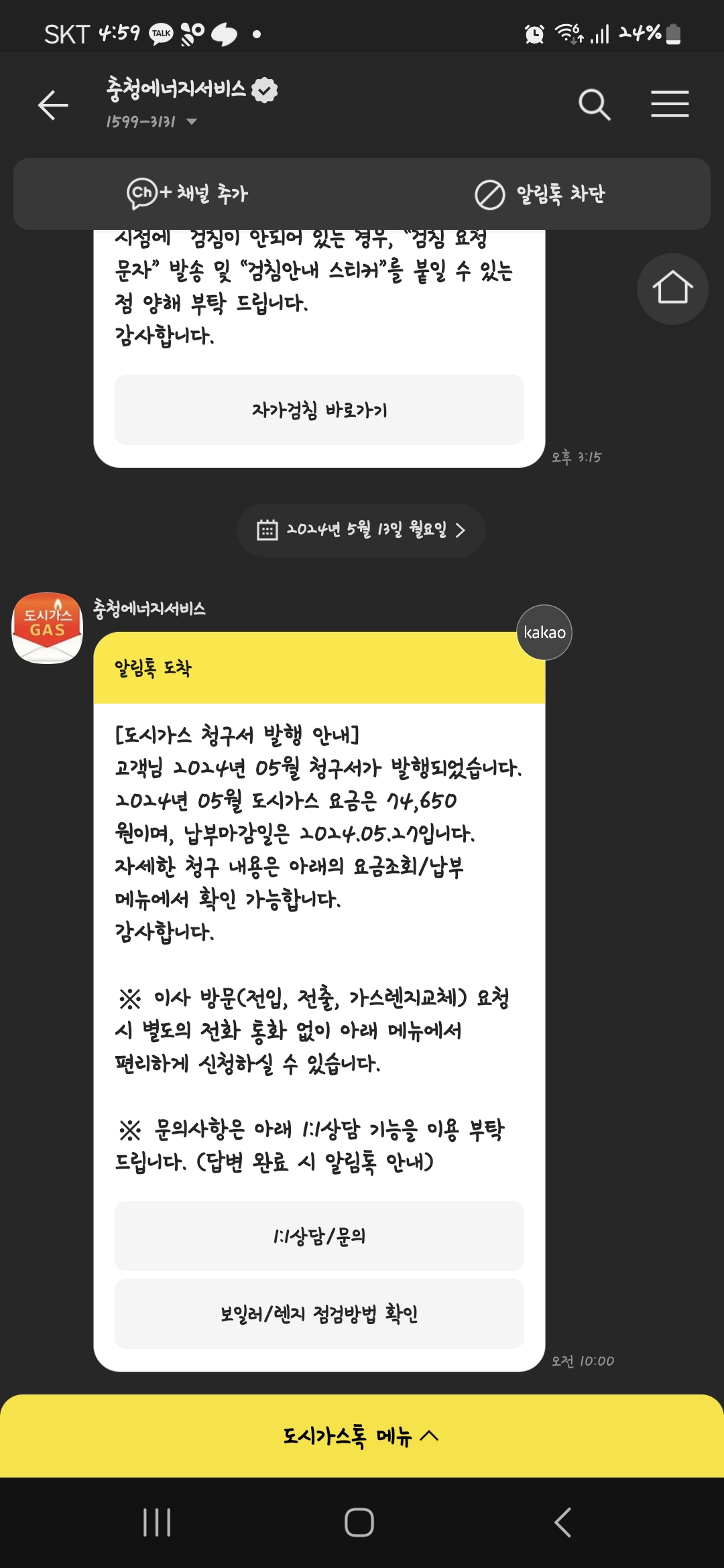Expand the 도시가스톡 메뉴 bar
Screen dimensions: 724x1568
click(362, 1435)
